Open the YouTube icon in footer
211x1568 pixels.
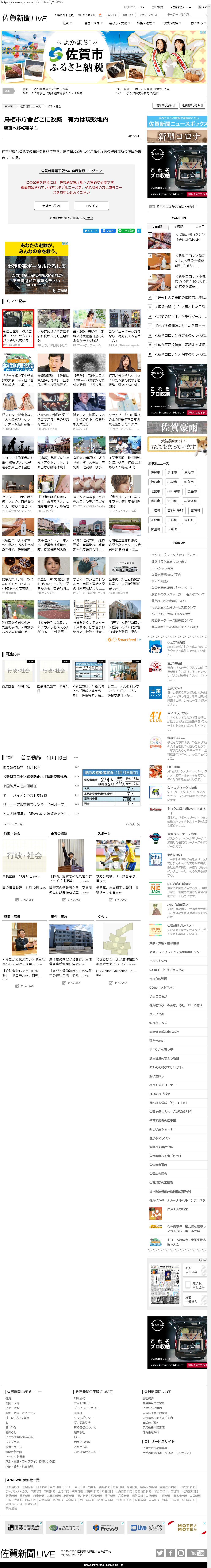coord(198,1553)
